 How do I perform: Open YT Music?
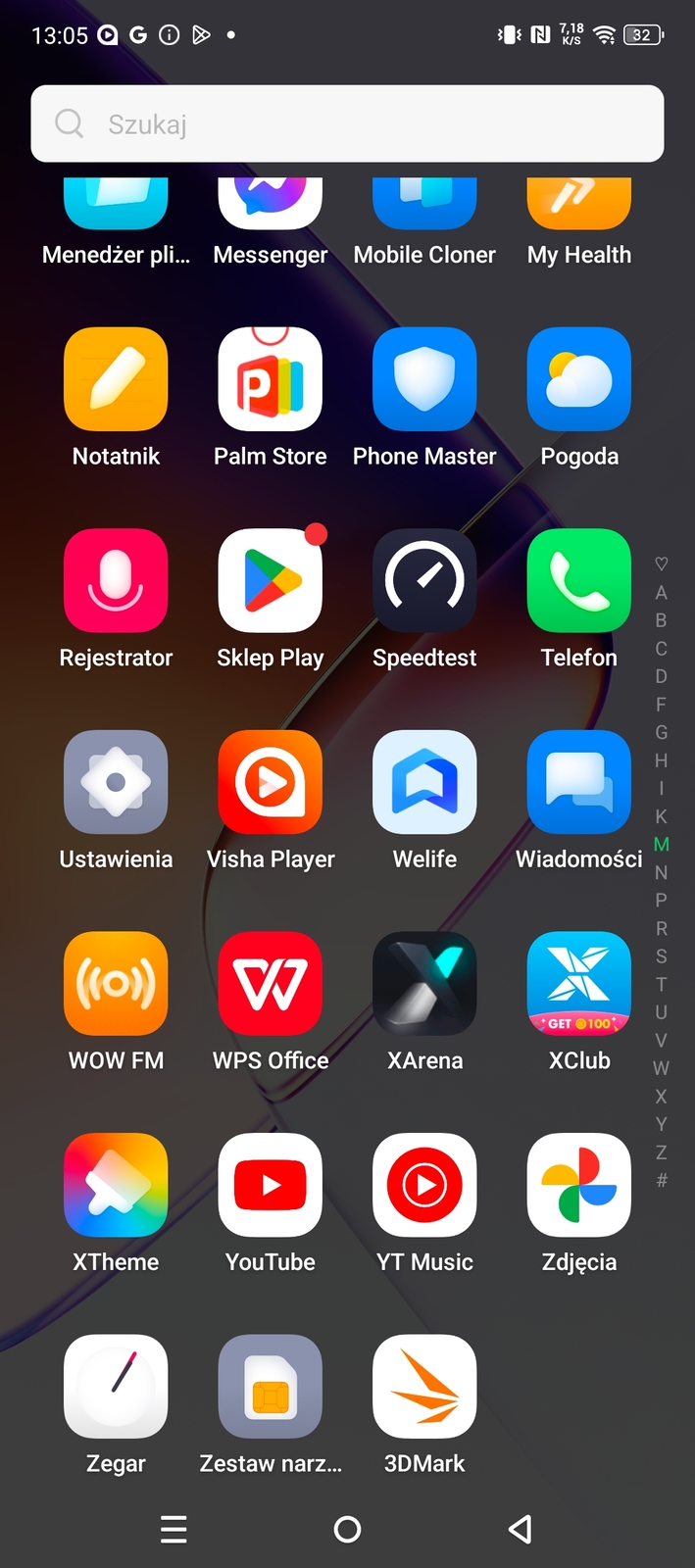click(424, 1185)
